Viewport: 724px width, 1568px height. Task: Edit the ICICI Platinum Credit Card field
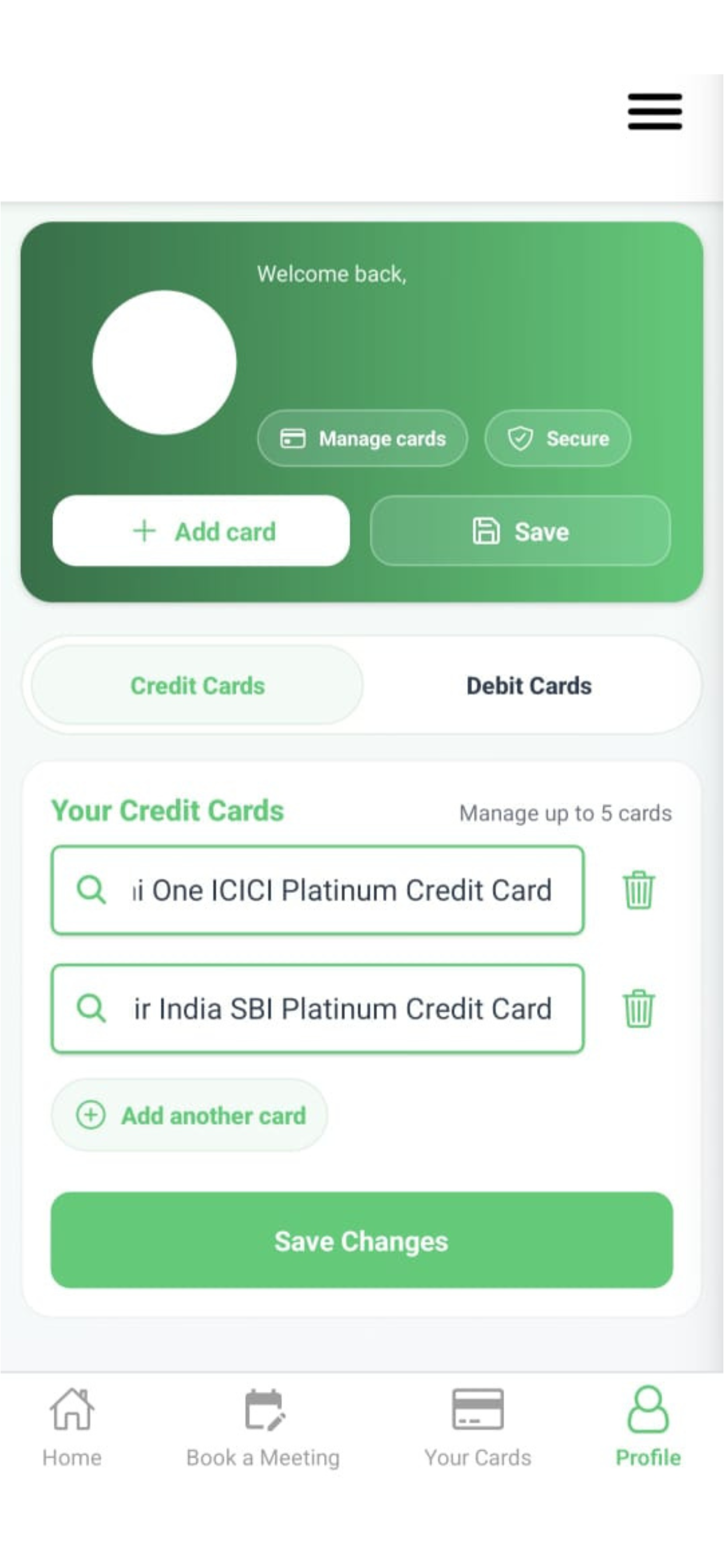[x=340, y=890]
